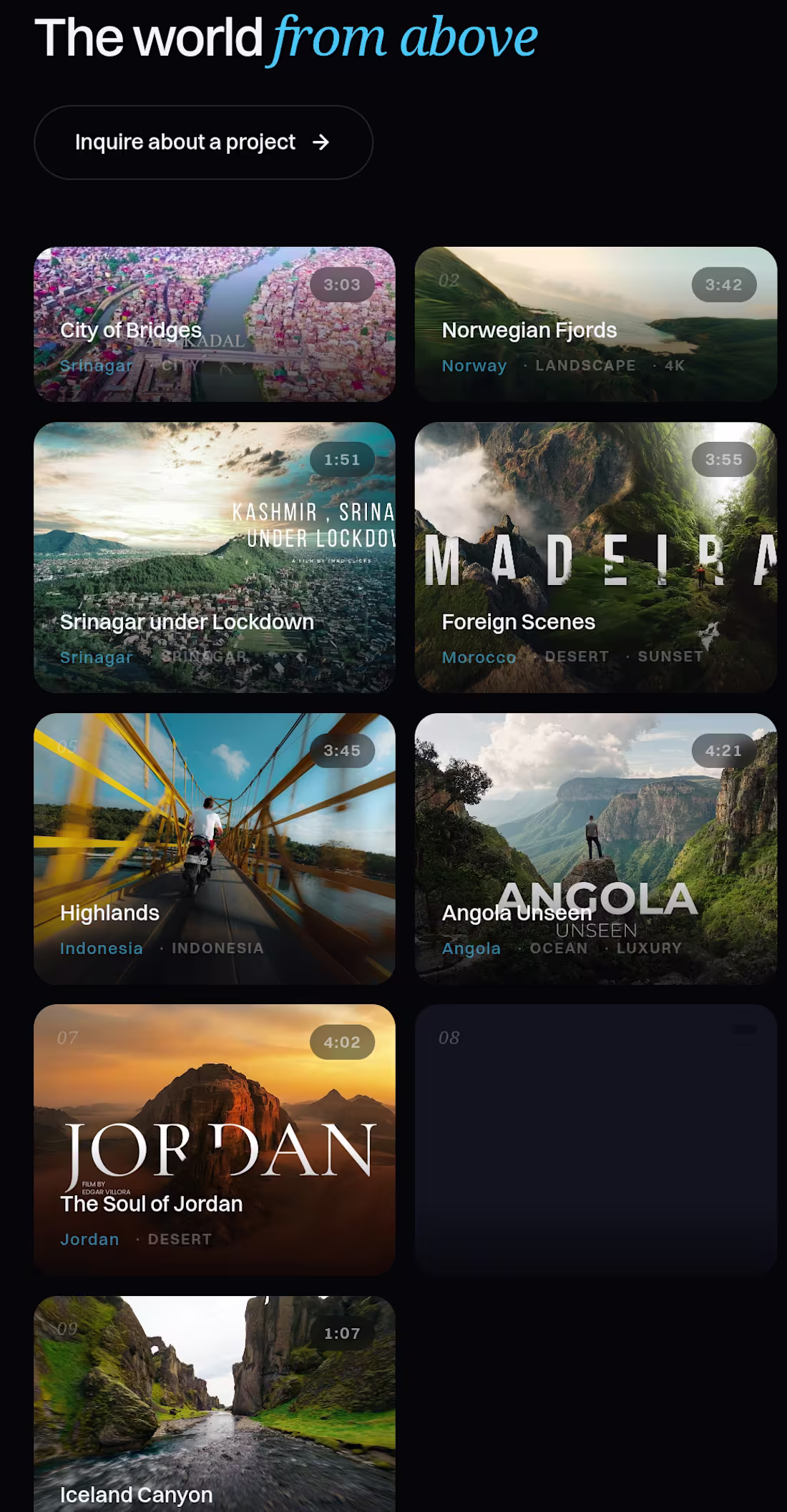
Task: Open the Srinagar location link under City of Bridges
Action: click(x=96, y=365)
